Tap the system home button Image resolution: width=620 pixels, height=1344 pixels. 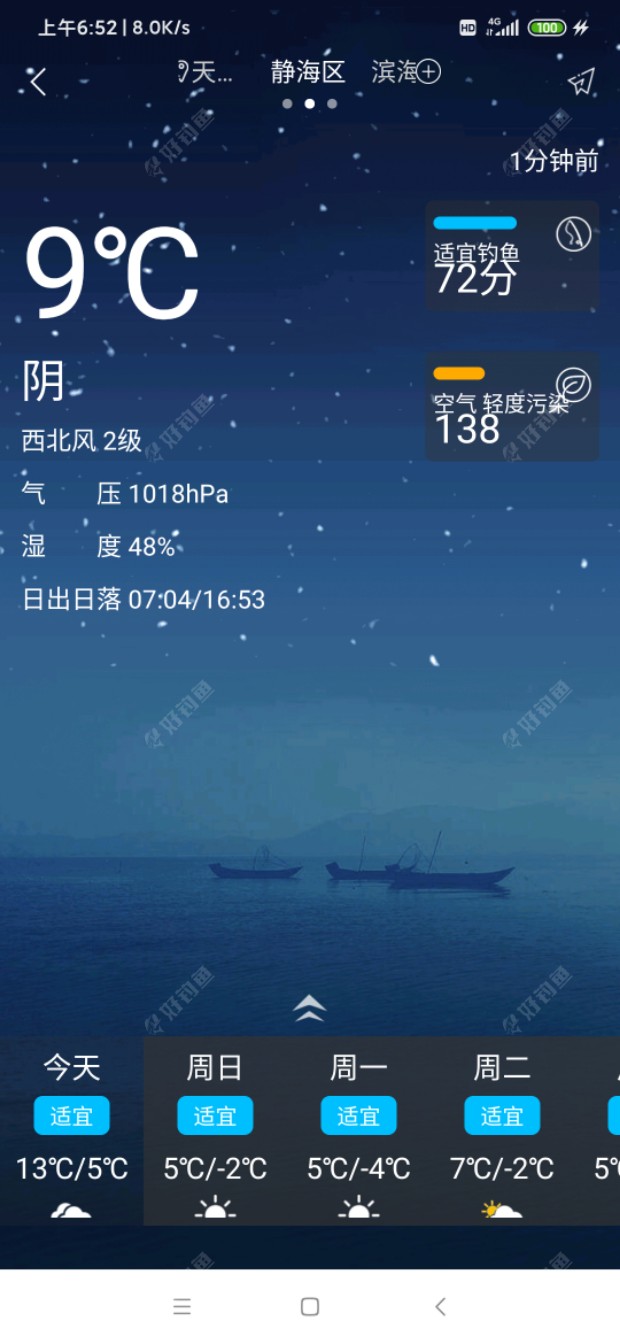[310, 1306]
